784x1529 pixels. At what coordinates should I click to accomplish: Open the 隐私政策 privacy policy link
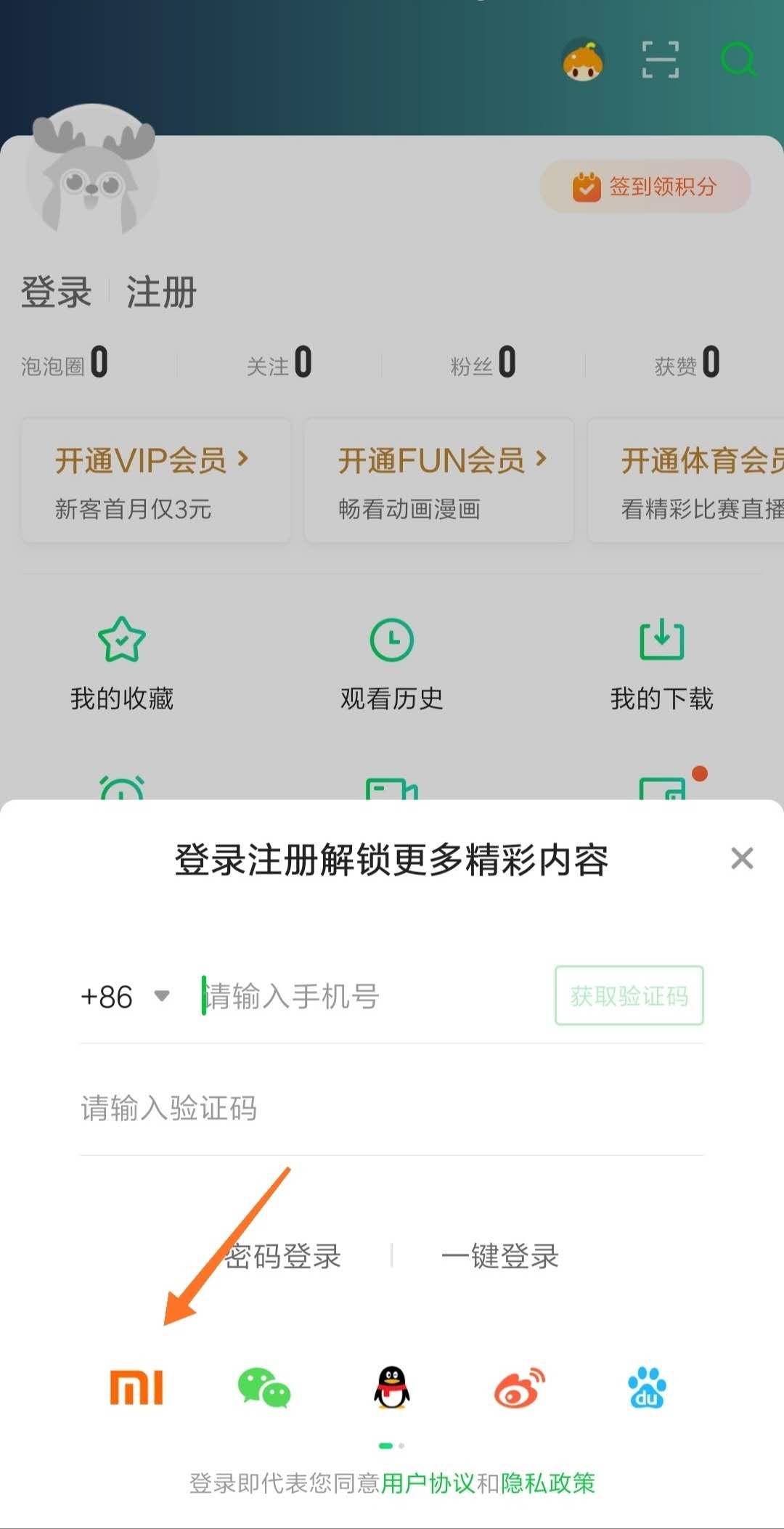(x=548, y=1483)
